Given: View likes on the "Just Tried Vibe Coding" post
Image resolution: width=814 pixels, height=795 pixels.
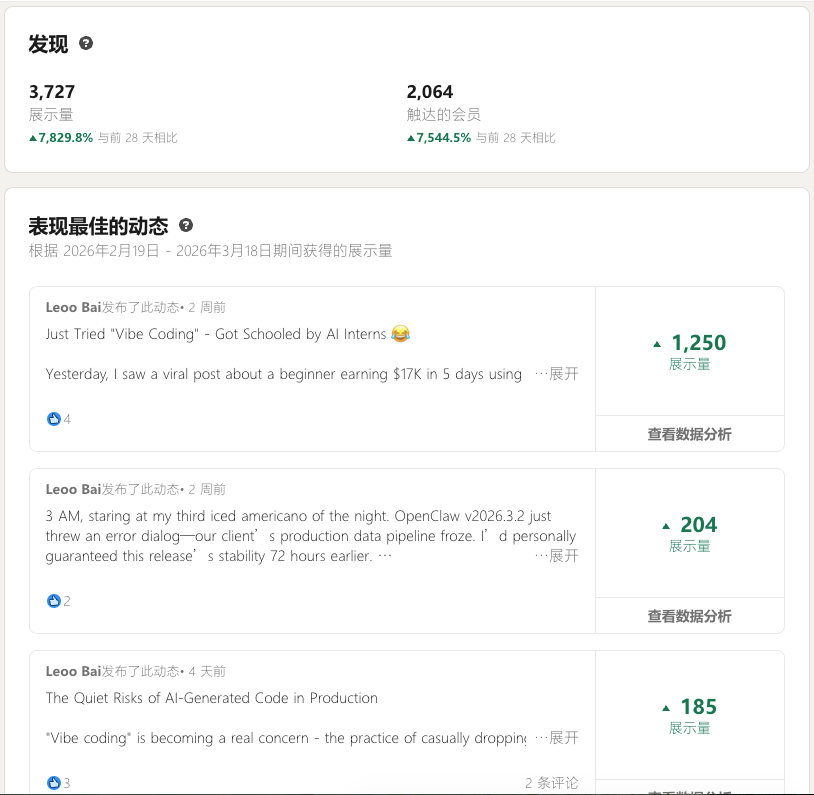Looking at the screenshot, I should click(x=58, y=419).
